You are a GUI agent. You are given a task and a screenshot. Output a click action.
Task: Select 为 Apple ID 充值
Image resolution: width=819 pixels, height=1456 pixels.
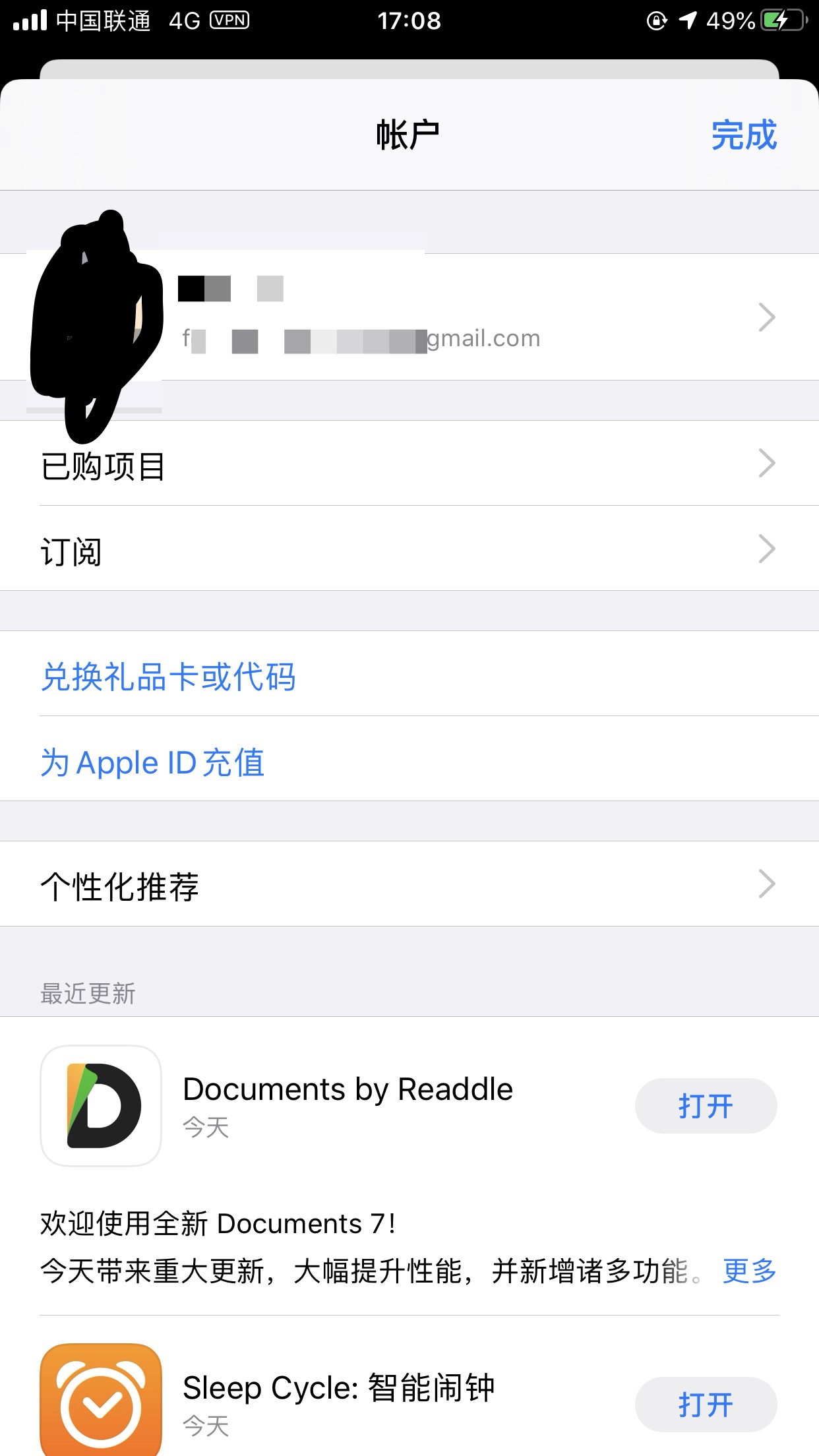(x=153, y=762)
